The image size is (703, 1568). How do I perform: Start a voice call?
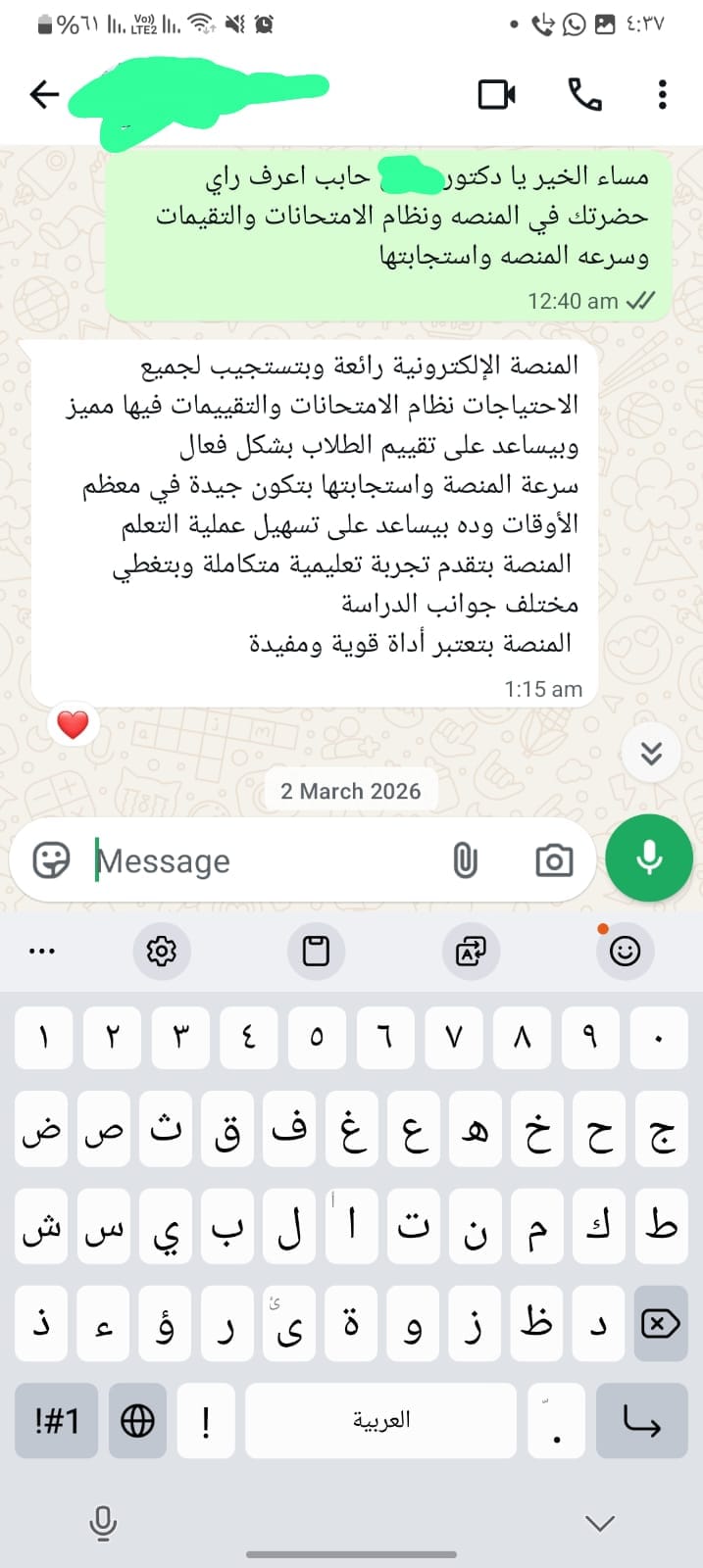tap(585, 95)
